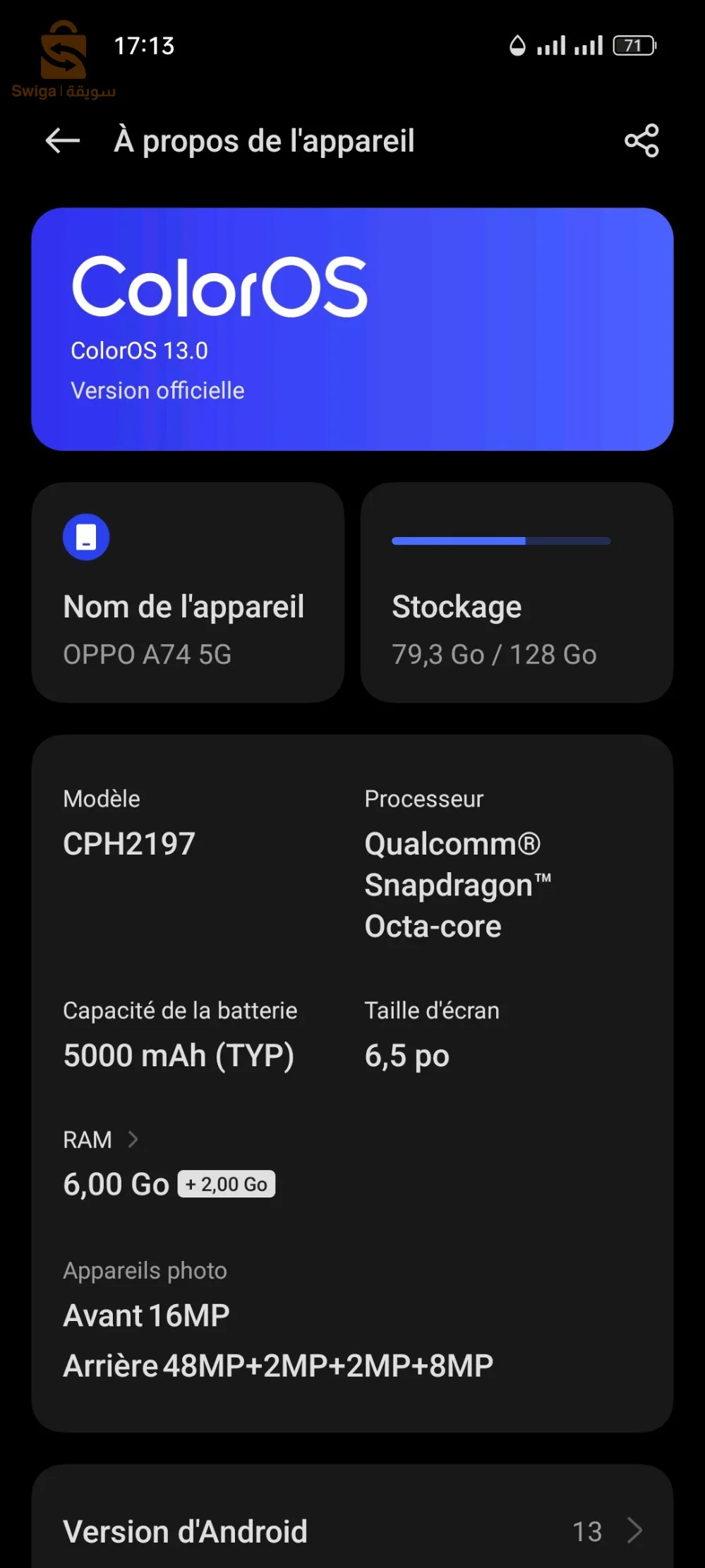The image size is (705, 1568).
Task: Open the Stockage card
Action: pyautogui.click(x=517, y=593)
